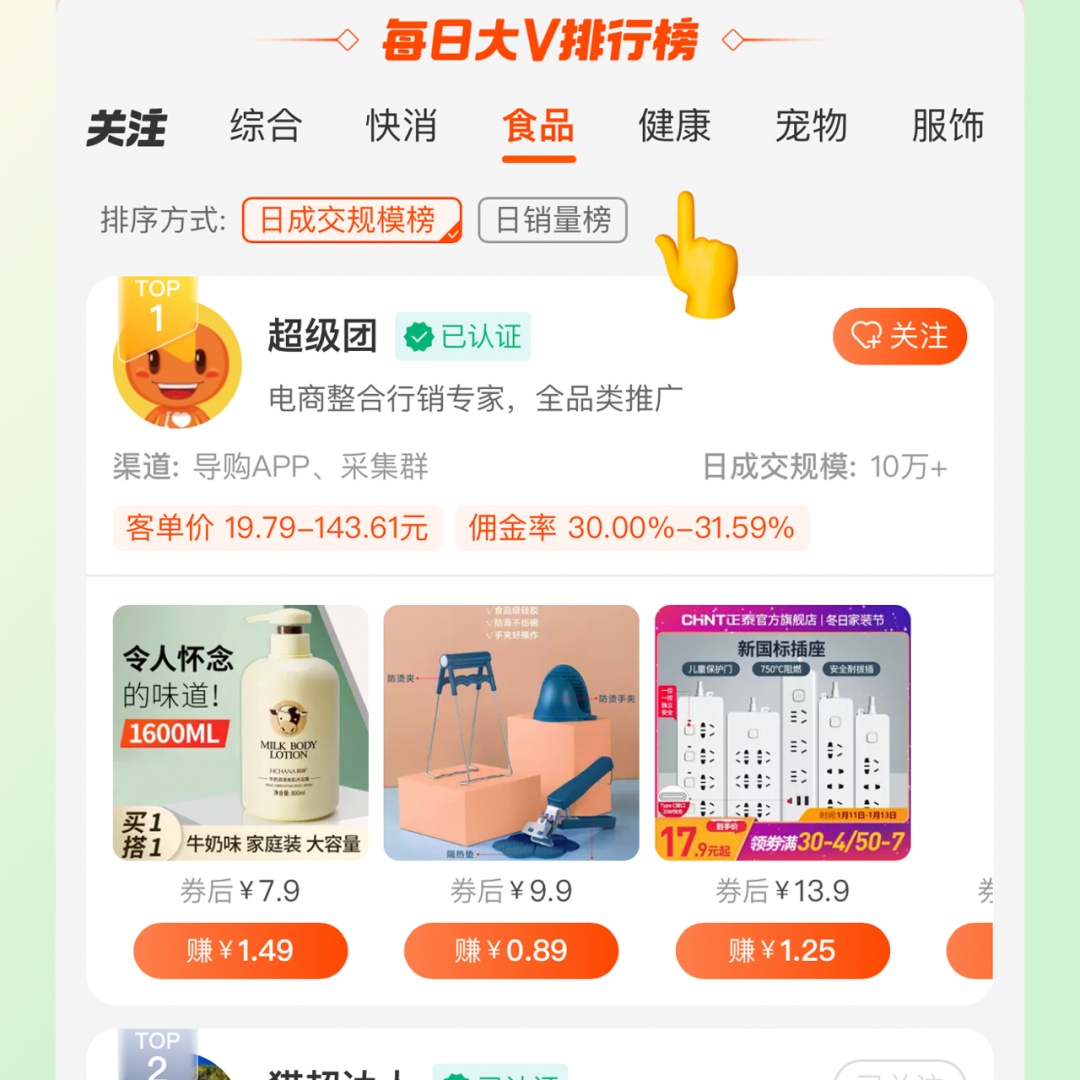Switch to the 关注 tab

pyautogui.click(x=126, y=128)
